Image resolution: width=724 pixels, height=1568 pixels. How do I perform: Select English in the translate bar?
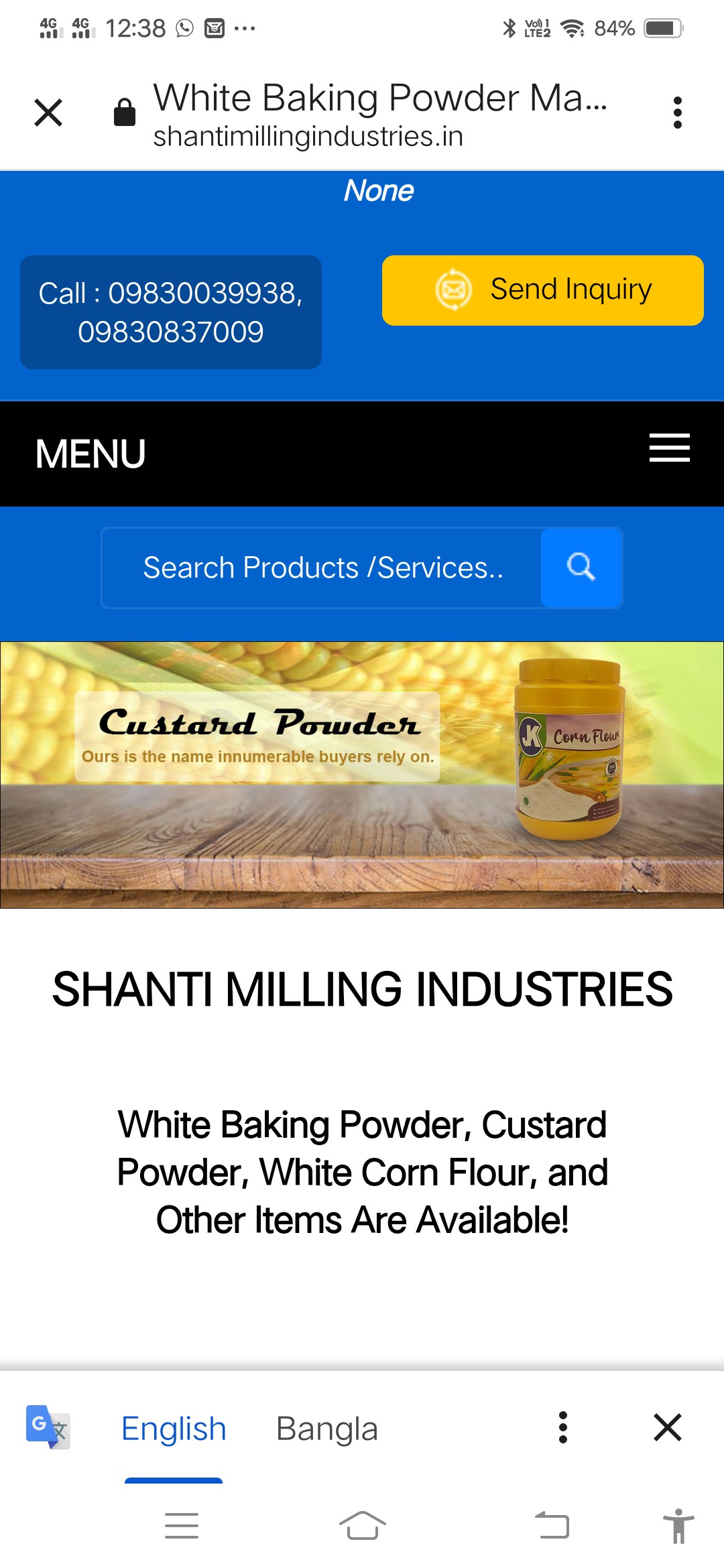(174, 1429)
